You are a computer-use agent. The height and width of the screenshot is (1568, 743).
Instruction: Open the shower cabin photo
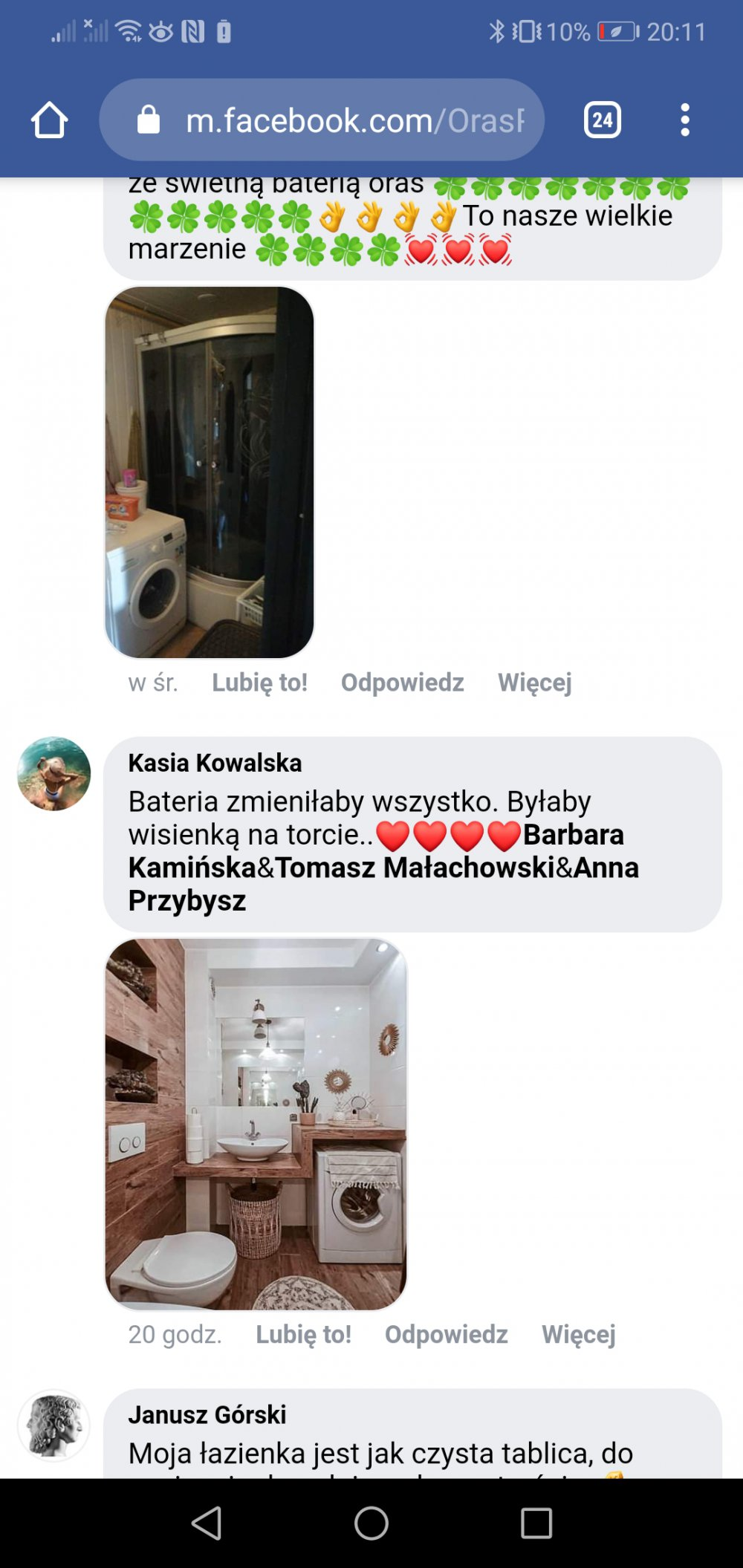coord(210,472)
